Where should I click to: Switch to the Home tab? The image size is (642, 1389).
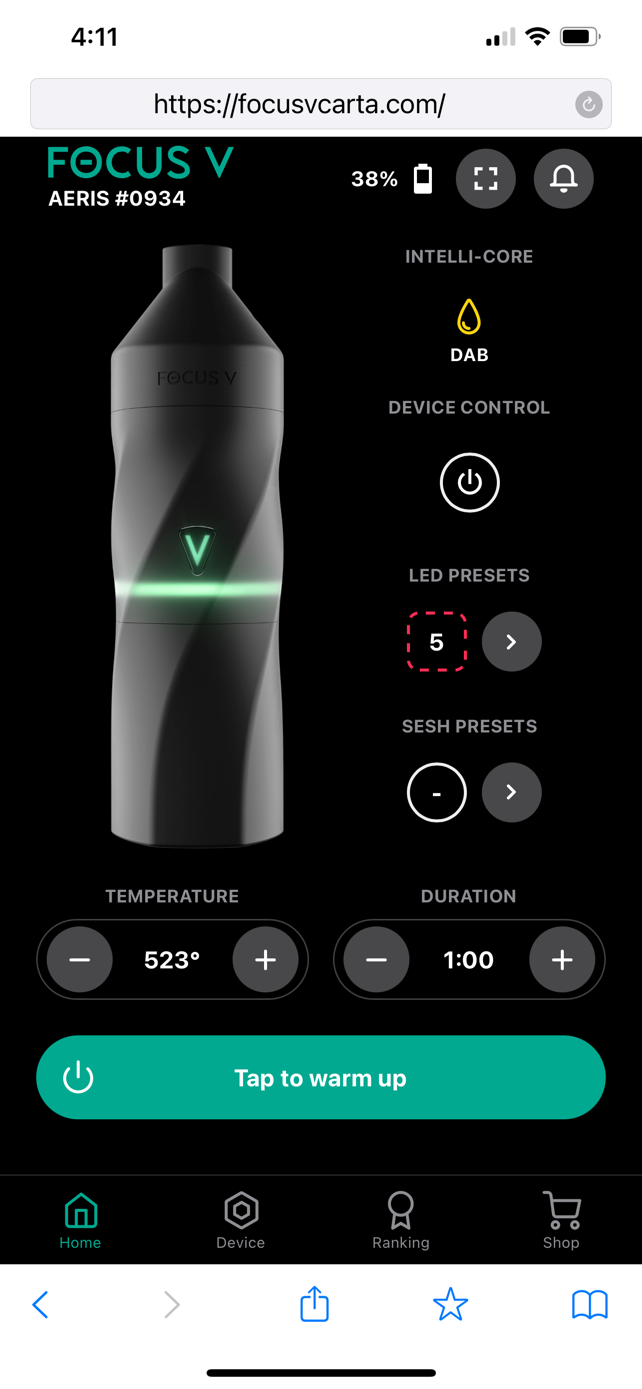click(x=80, y=1220)
